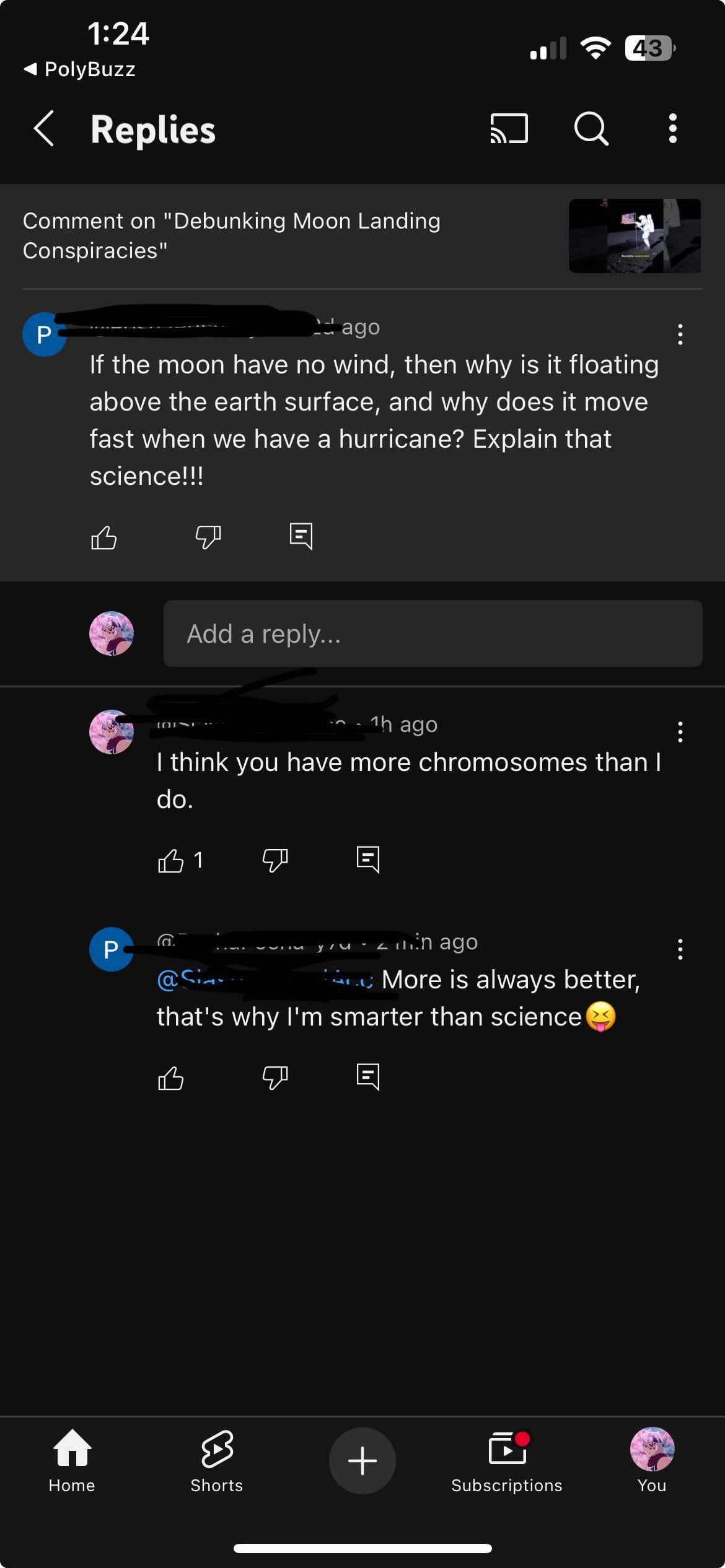The height and width of the screenshot is (1568, 725).
Task: Open options for the 'smarter than science' reply
Action: [x=680, y=949]
